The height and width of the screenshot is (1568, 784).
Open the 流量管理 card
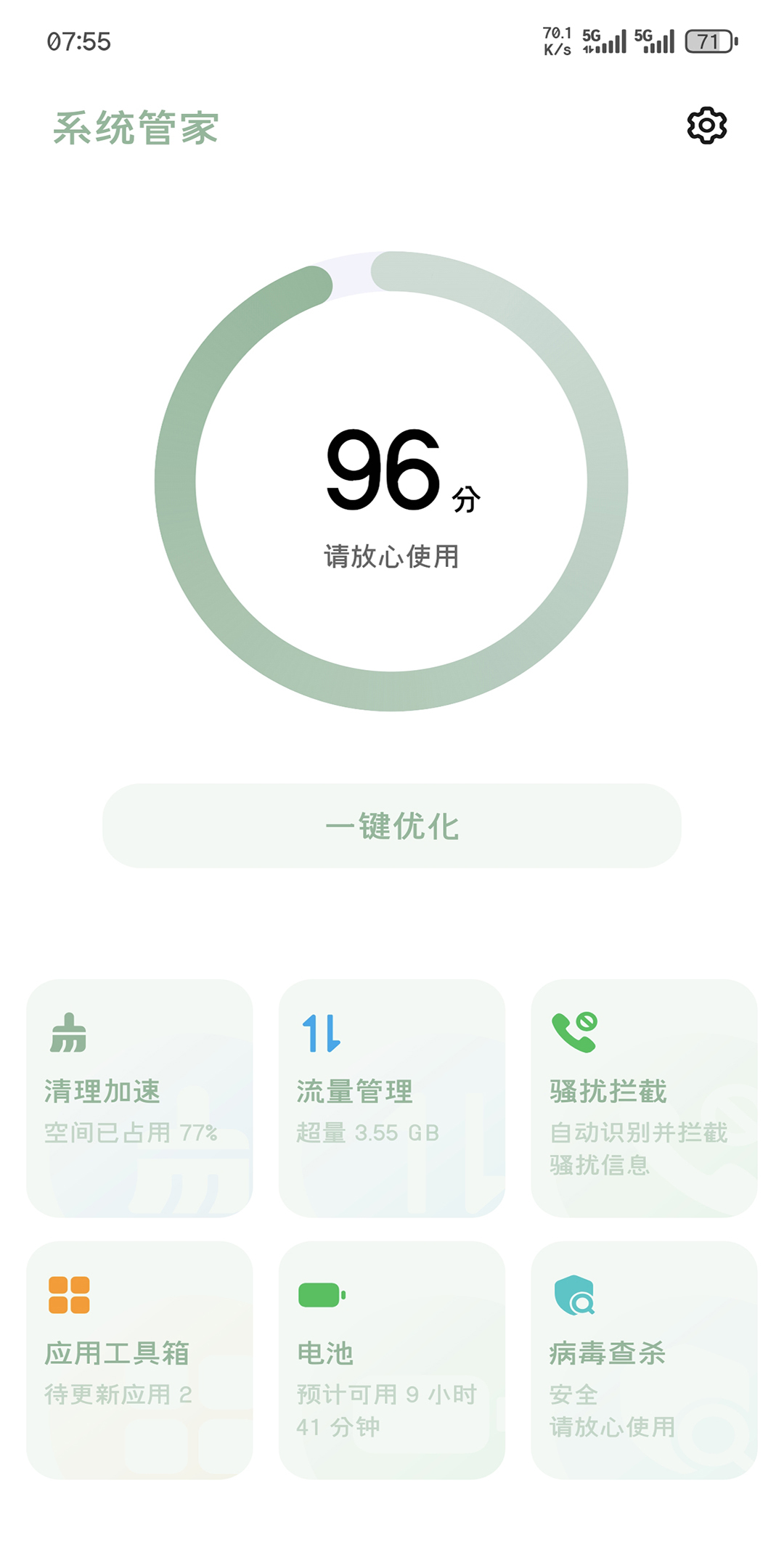[x=392, y=1098]
